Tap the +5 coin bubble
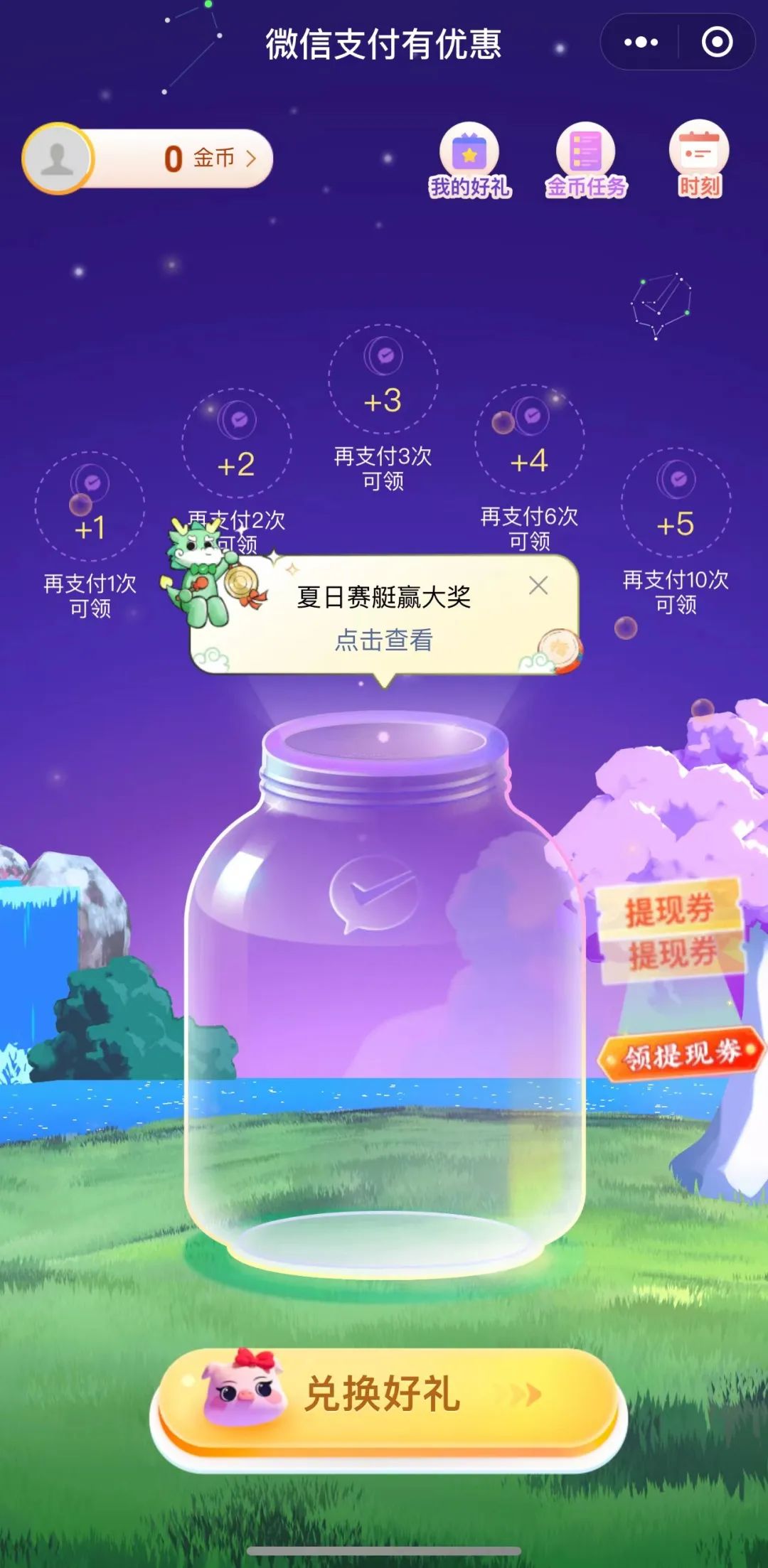 [x=676, y=503]
